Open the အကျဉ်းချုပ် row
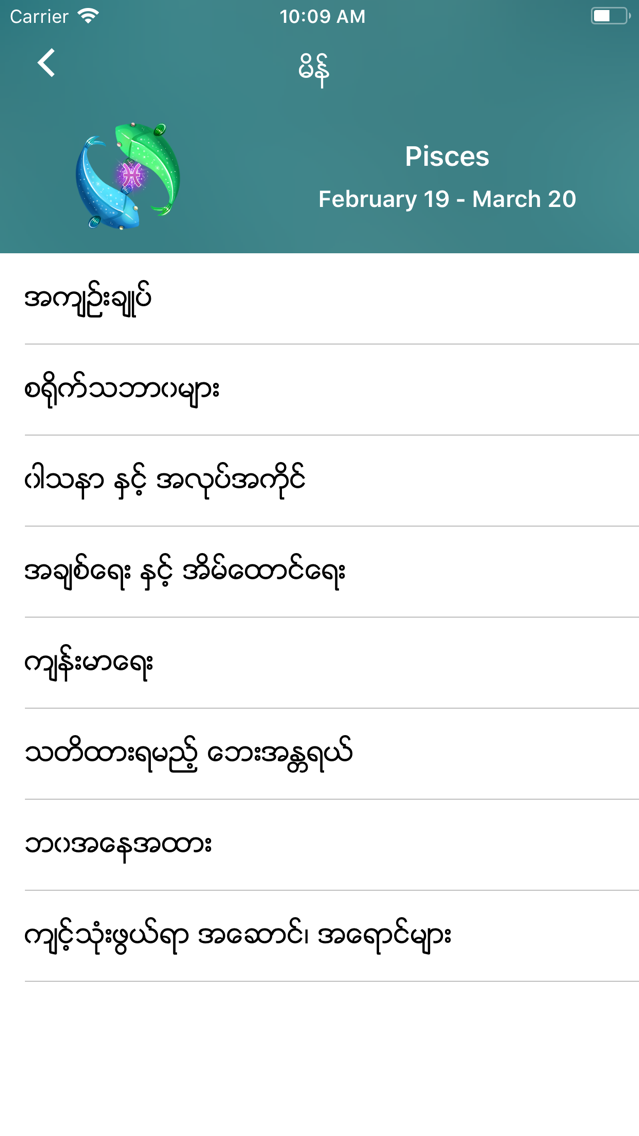The image size is (639, 1136). 319,299
